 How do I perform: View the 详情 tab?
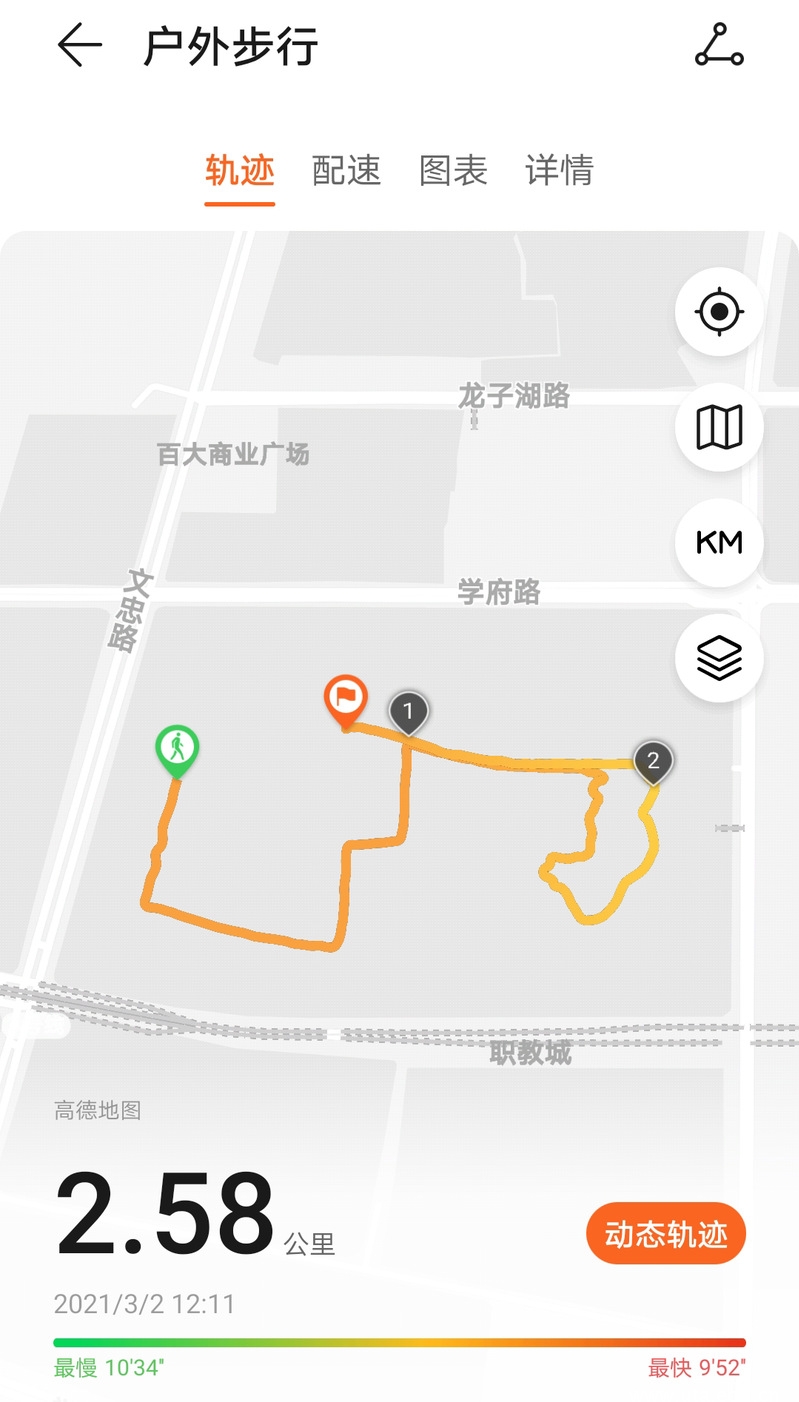559,170
